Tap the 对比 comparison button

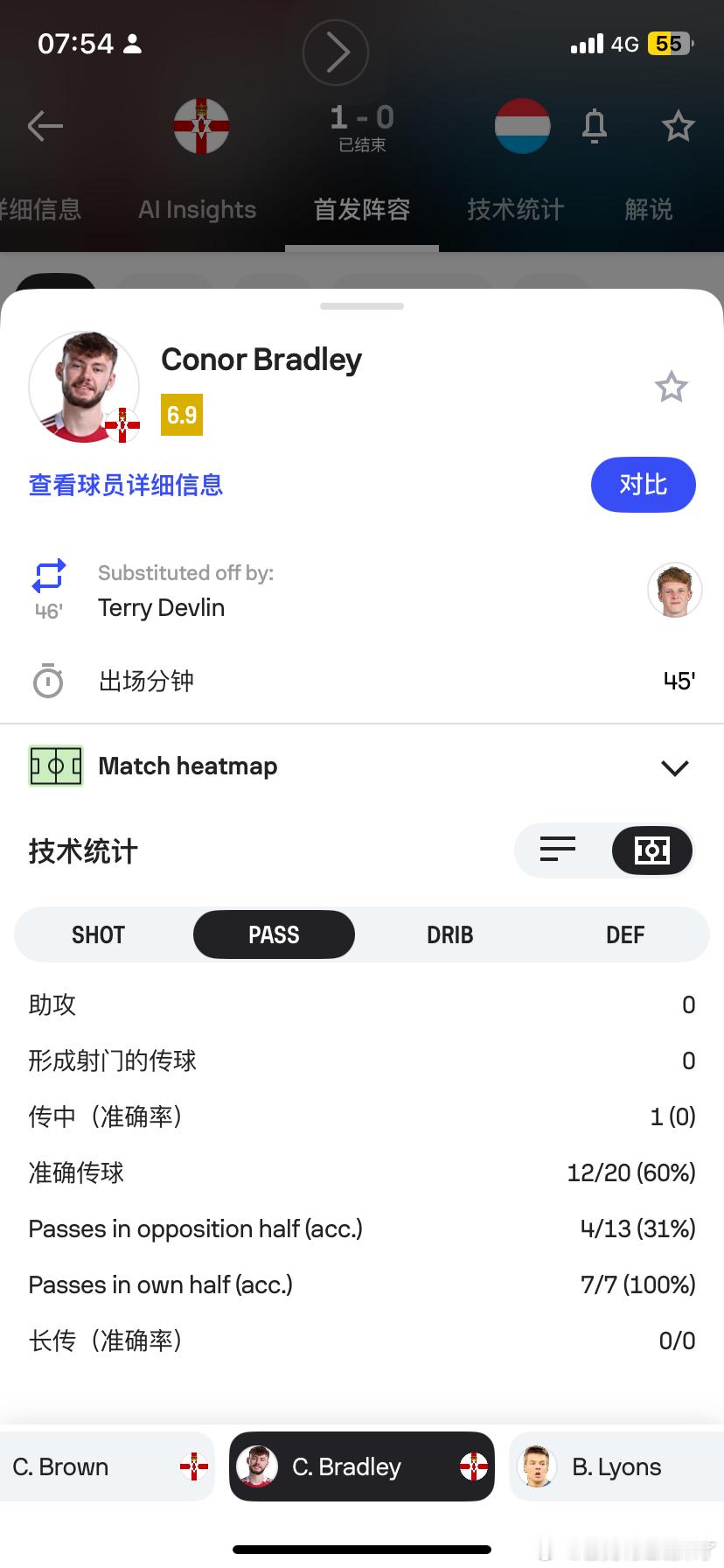click(644, 485)
